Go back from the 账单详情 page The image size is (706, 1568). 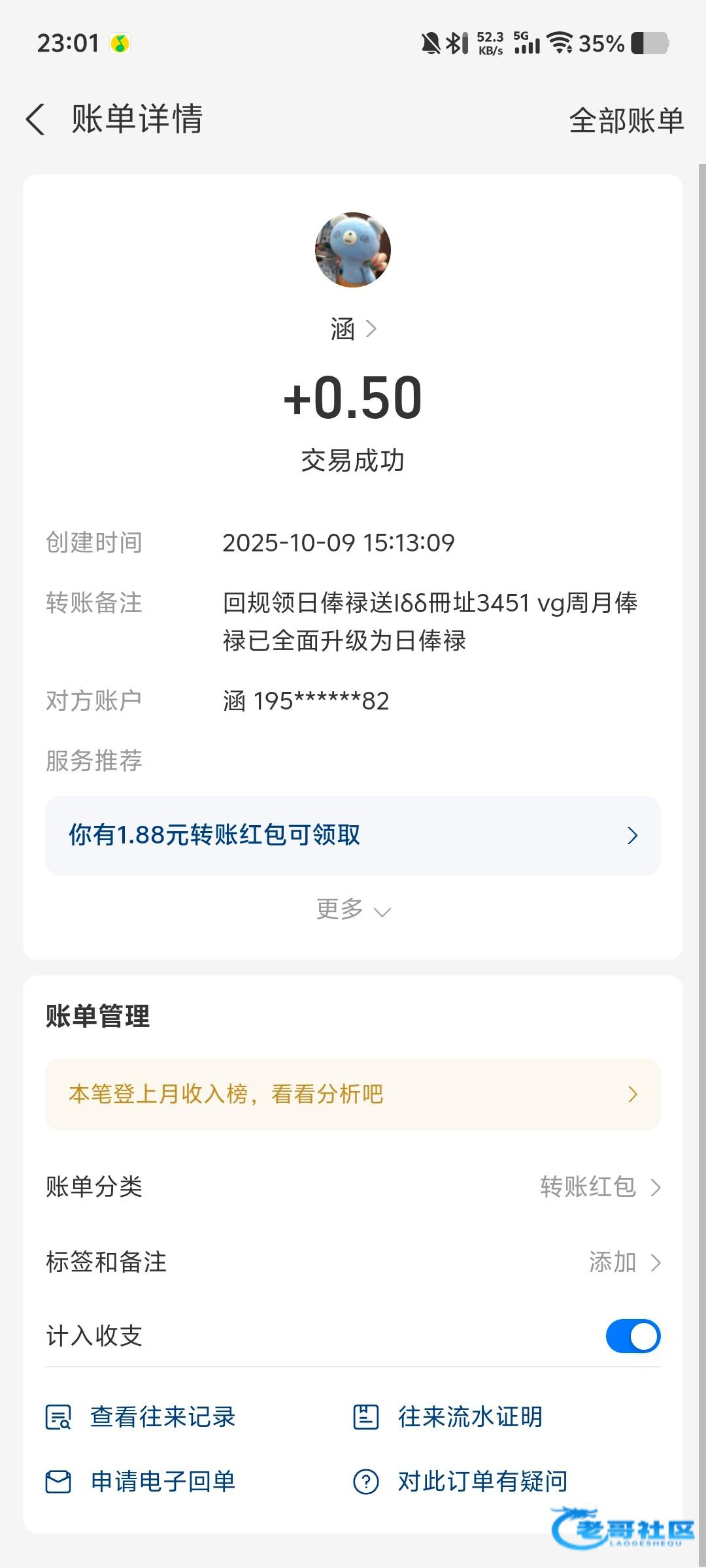[x=36, y=120]
